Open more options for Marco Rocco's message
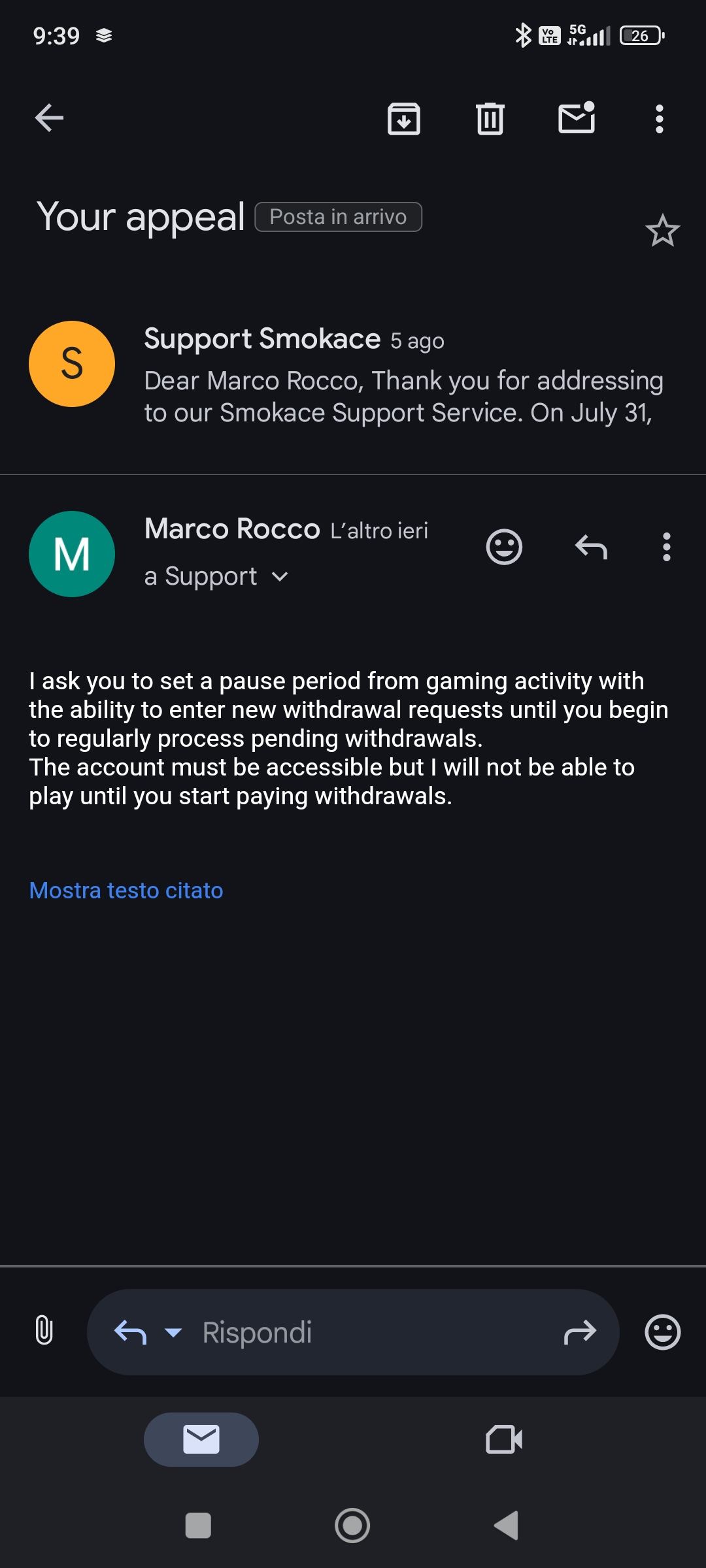Viewport: 706px width, 1568px height. click(x=666, y=547)
